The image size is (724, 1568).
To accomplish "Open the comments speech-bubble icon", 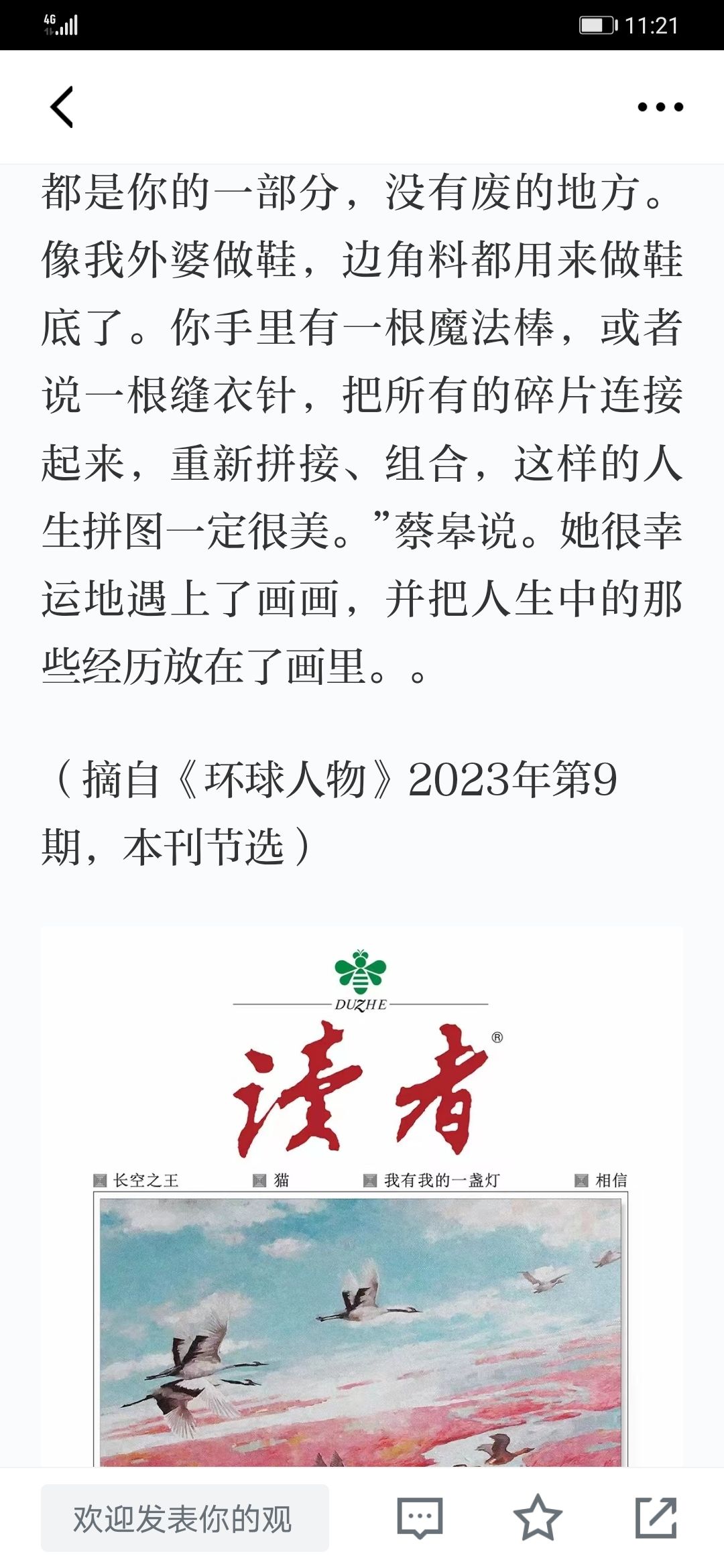I will click(x=420, y=1518).
